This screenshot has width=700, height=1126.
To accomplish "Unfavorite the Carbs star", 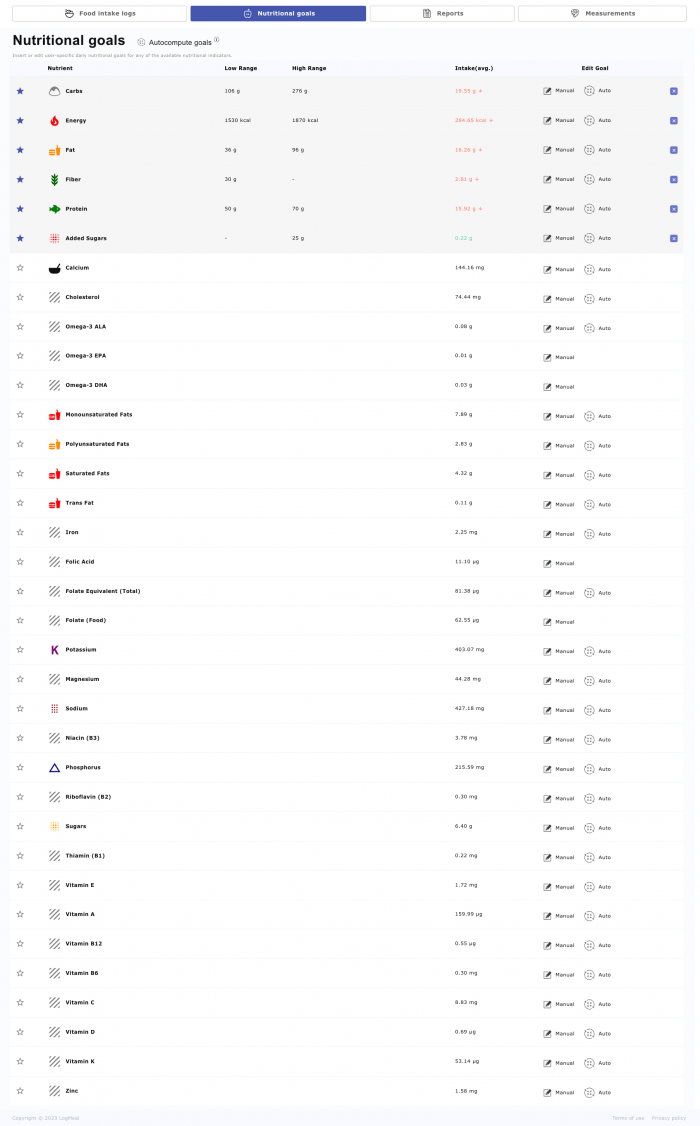I will coord(20,91).
